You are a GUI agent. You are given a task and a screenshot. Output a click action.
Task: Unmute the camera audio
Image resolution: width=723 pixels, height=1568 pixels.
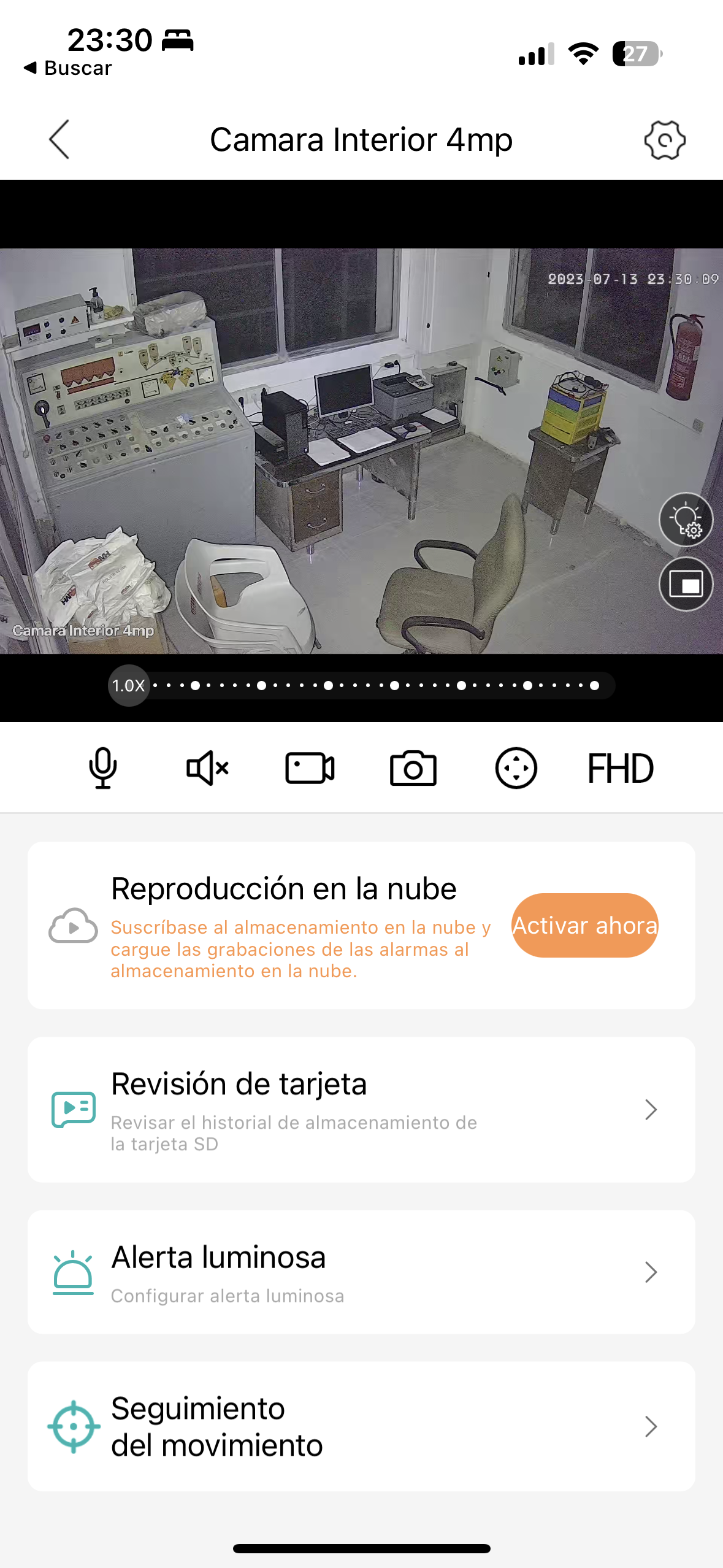click(x=207, y=768)
